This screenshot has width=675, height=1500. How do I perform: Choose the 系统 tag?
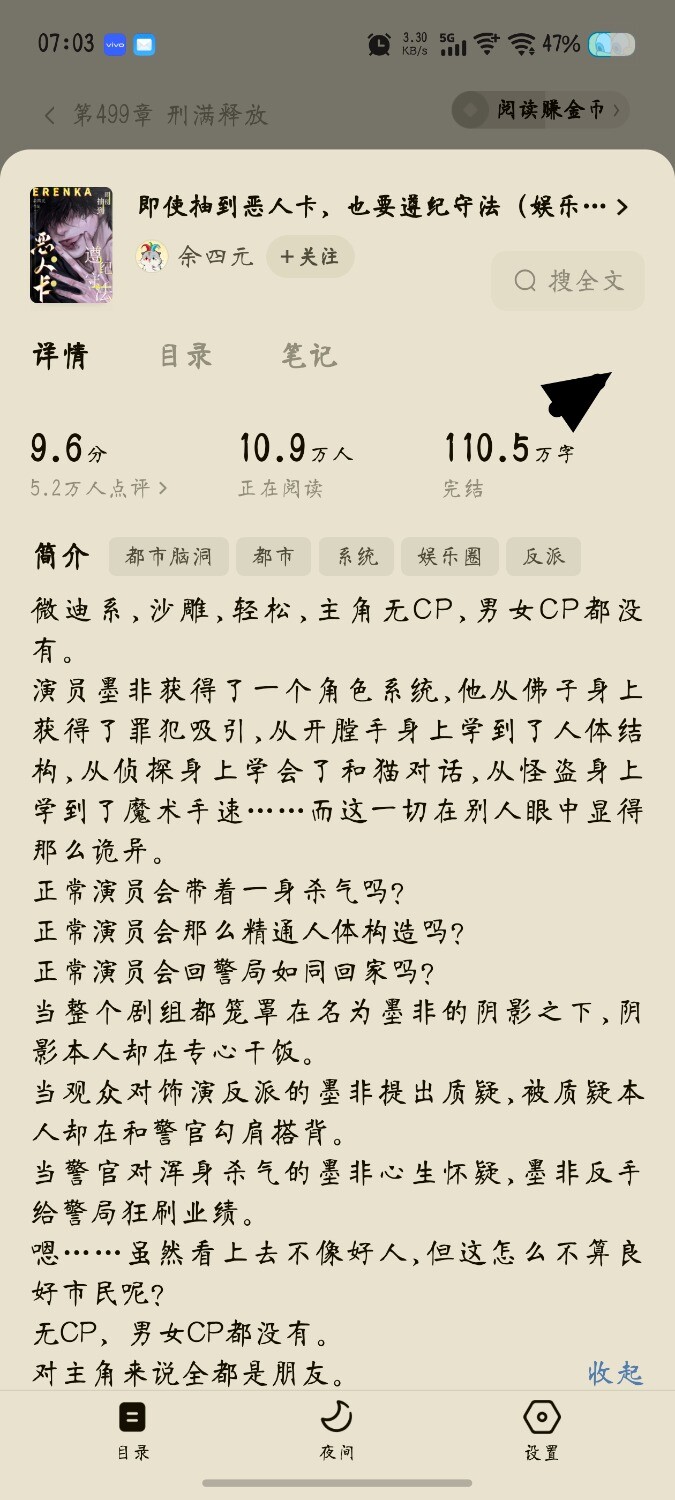pos(356,557)
